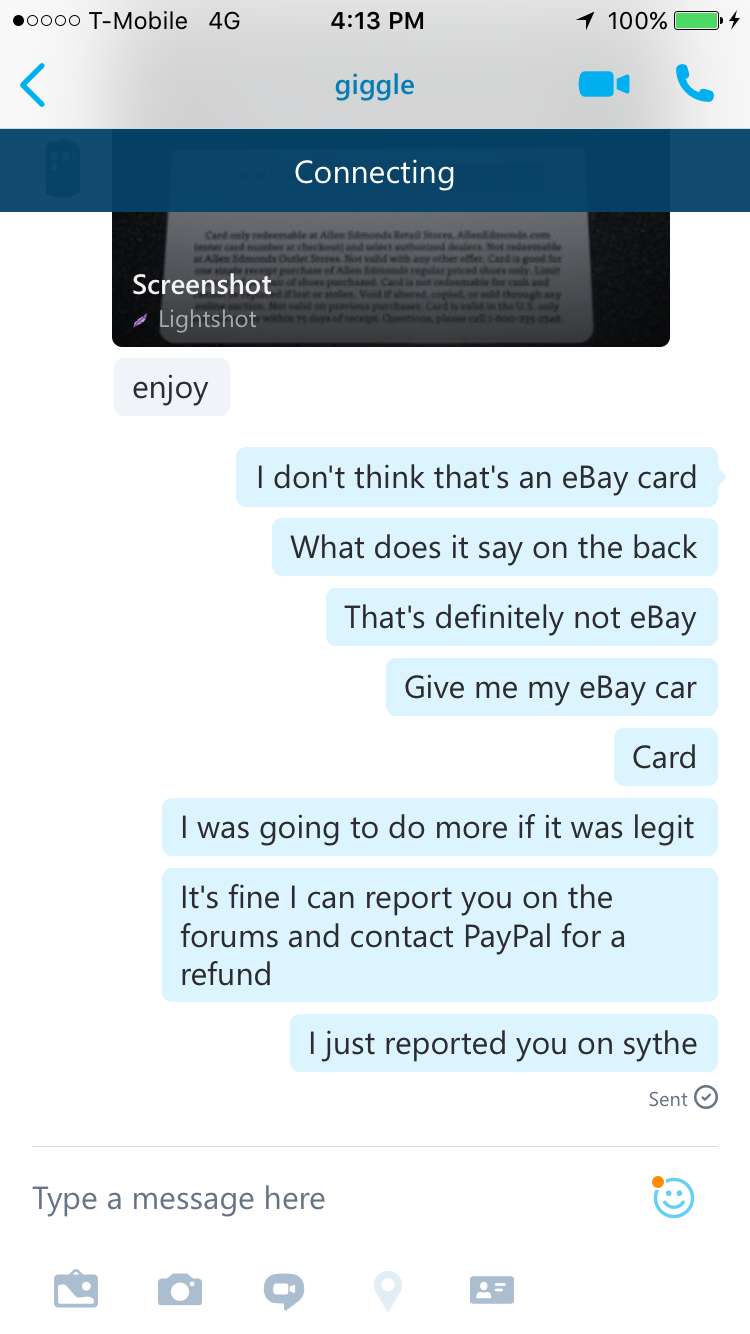Open giggle's contact profile
750x1334 pixels.
(374, 85)
